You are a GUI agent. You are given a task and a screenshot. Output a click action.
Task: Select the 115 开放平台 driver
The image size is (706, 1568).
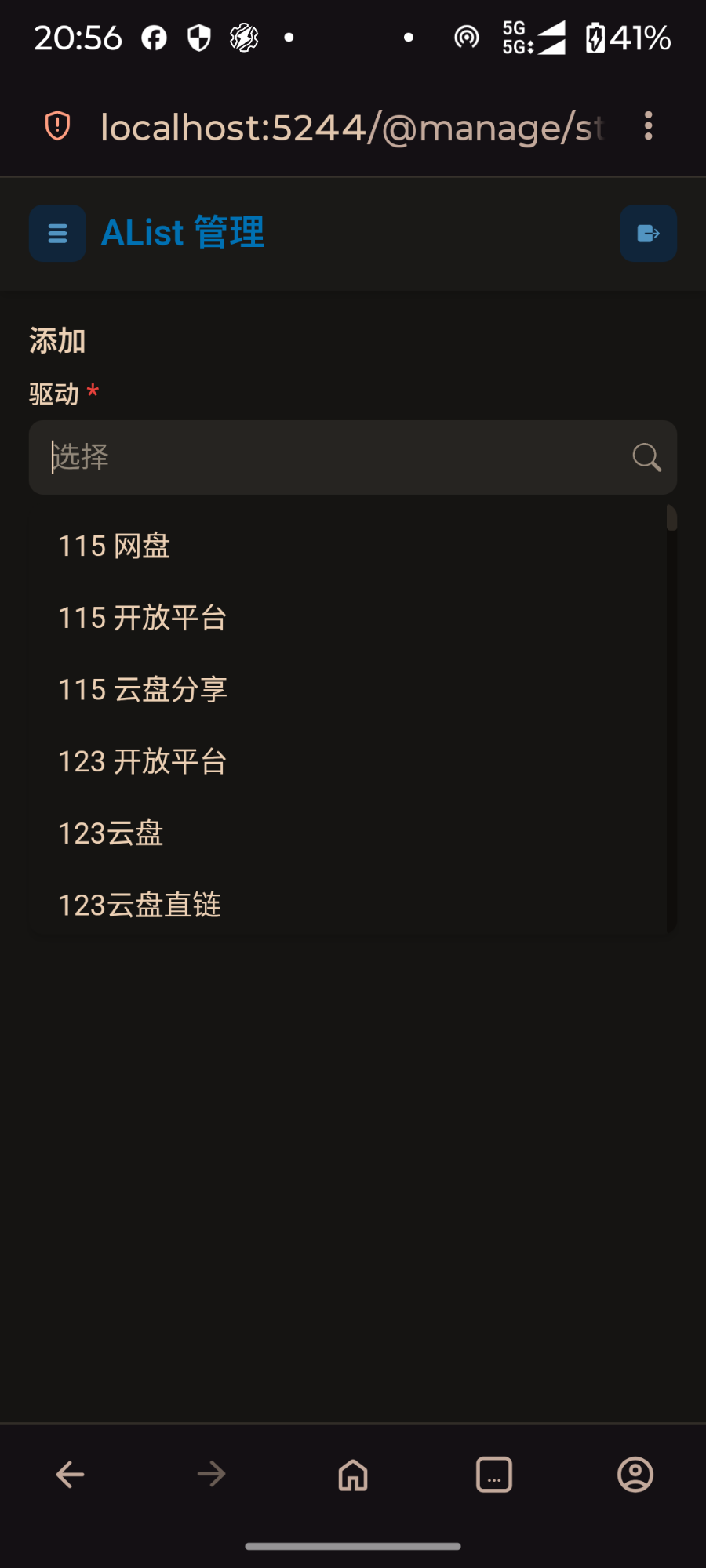pos(348,618)
